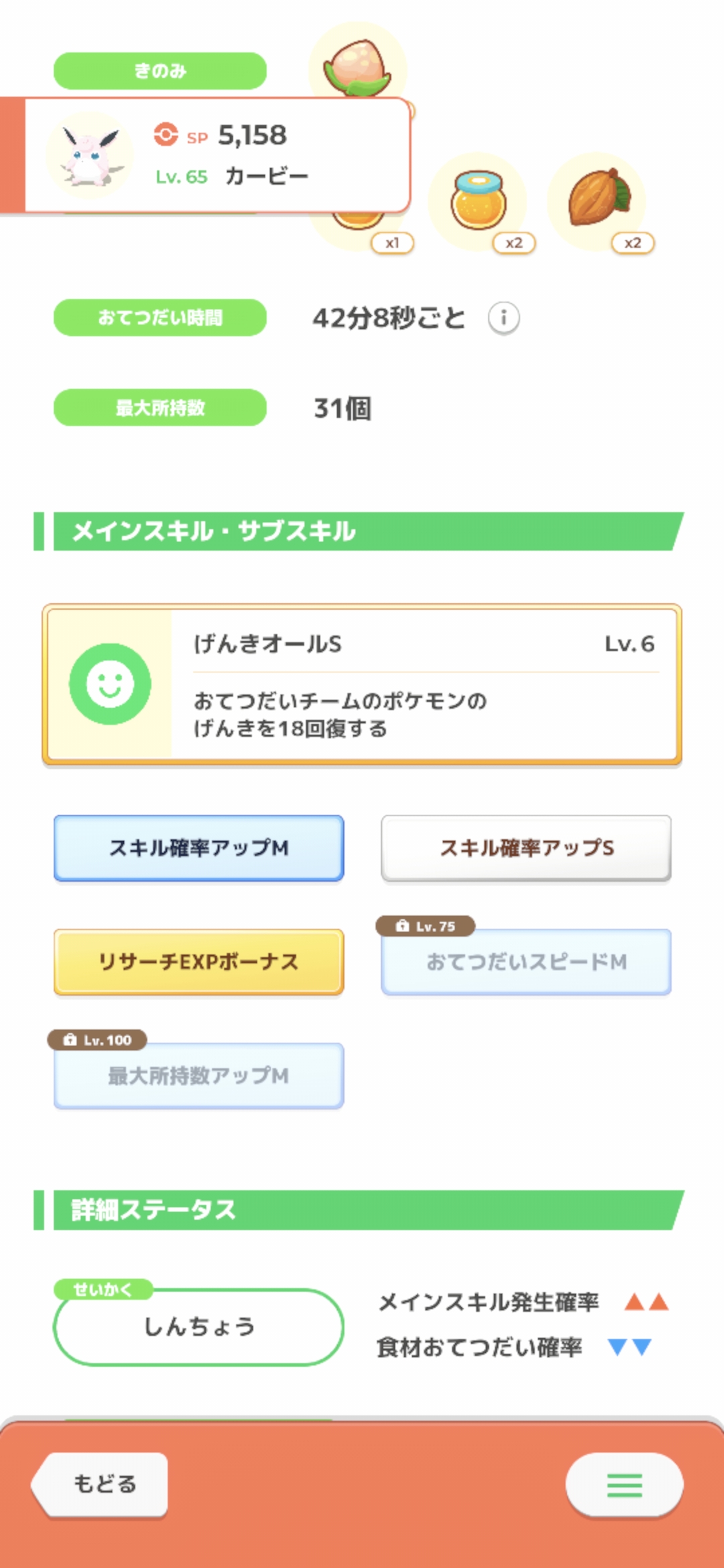Screen dimensions: 724x1568
Task: Go back with the もどる button
Action: pyautogui.click(x=101, y=1484)
